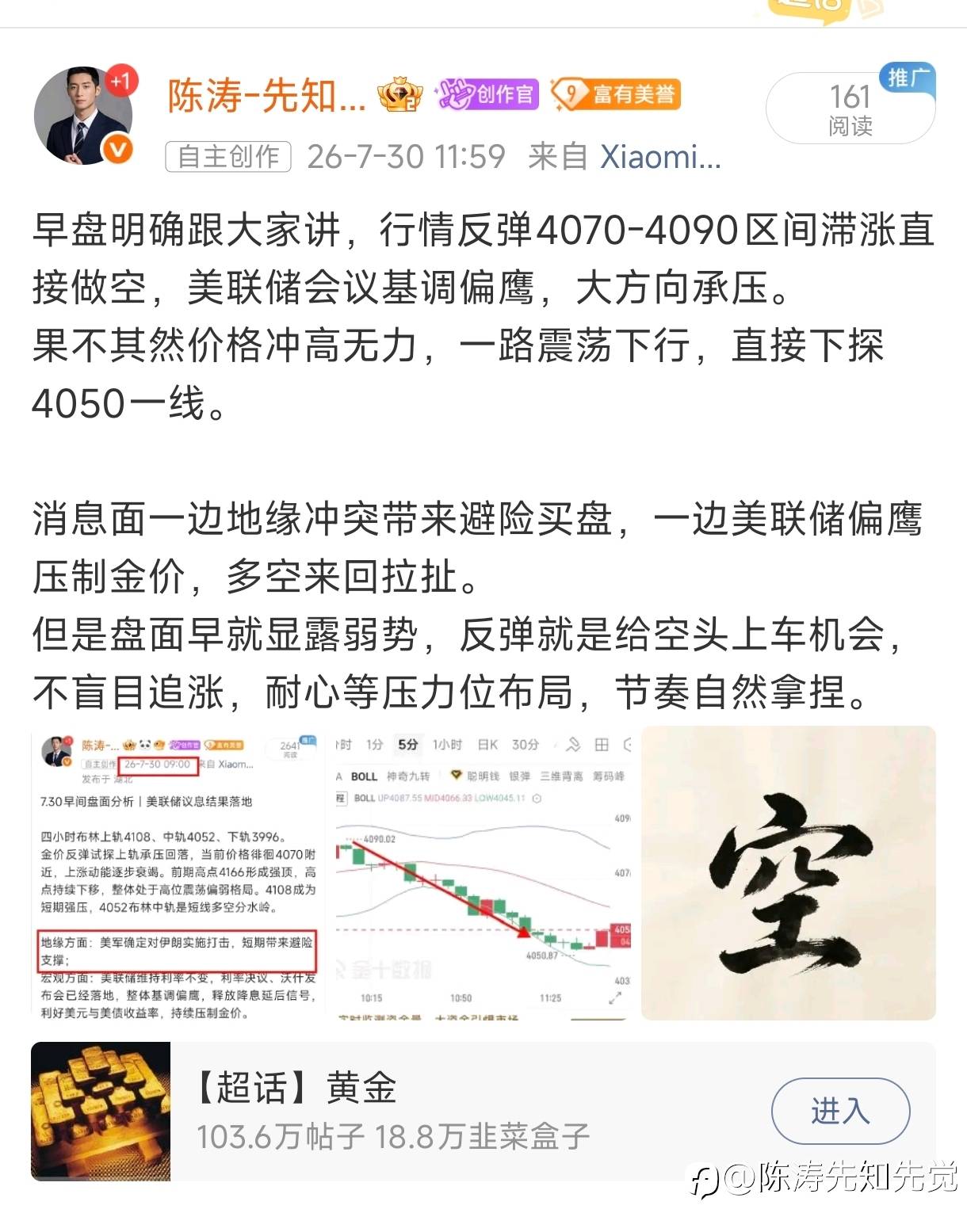Open 陈涛's profile avatar
967x1232 pixels.
click(x=82, y=116)
